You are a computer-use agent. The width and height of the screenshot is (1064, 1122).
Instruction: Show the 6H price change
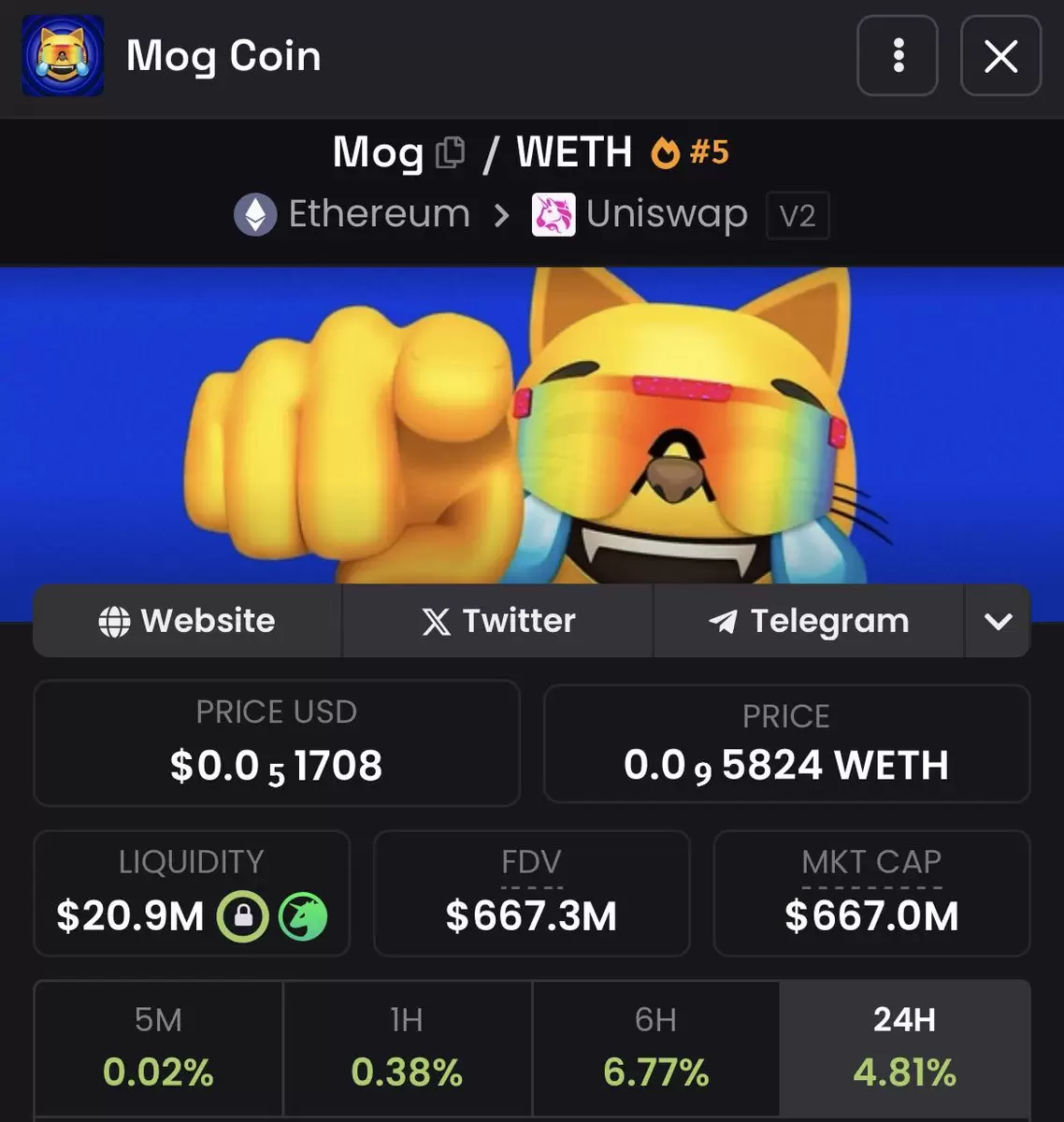coord(655,1047)
